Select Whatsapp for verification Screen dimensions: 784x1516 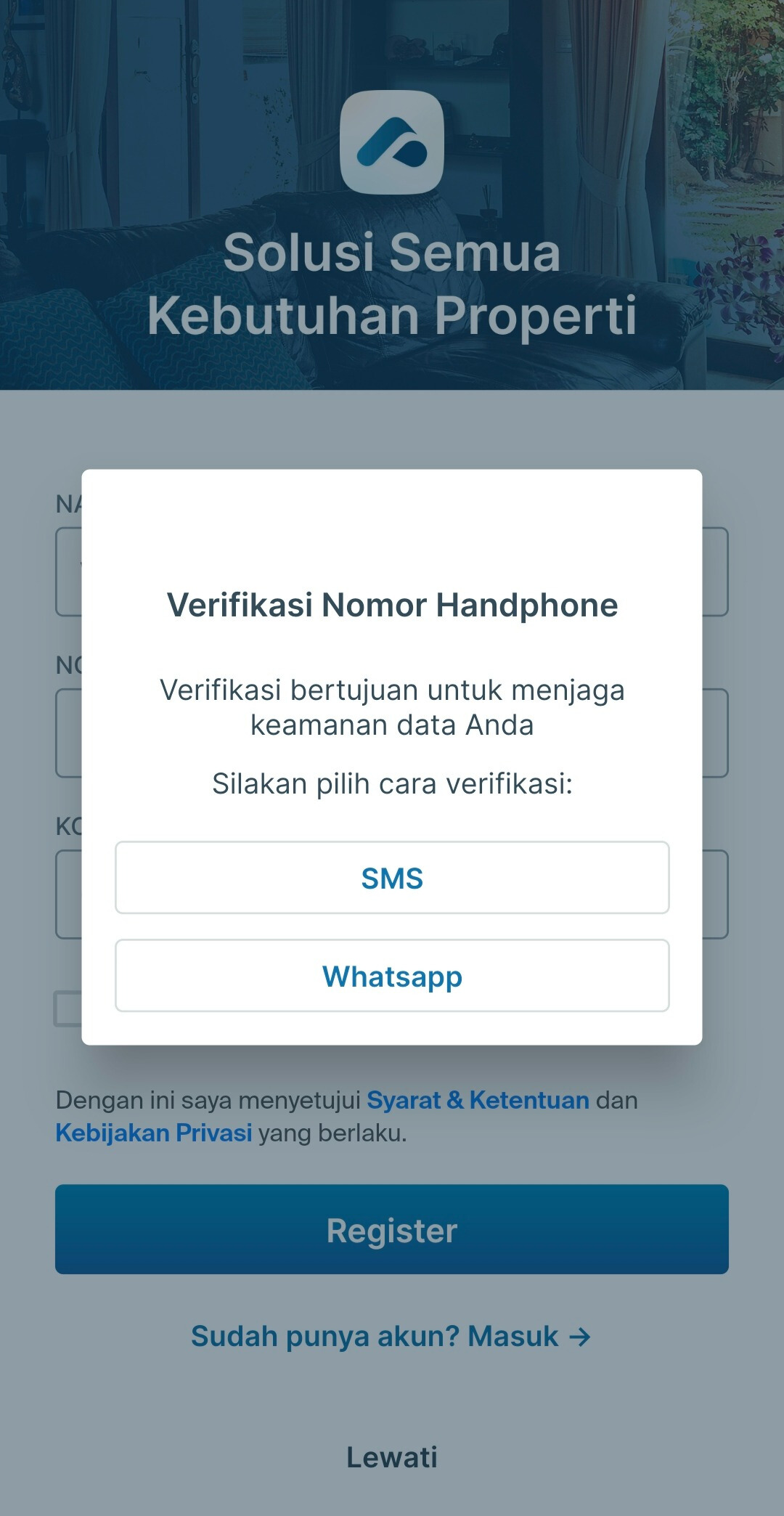click(392, 976)
